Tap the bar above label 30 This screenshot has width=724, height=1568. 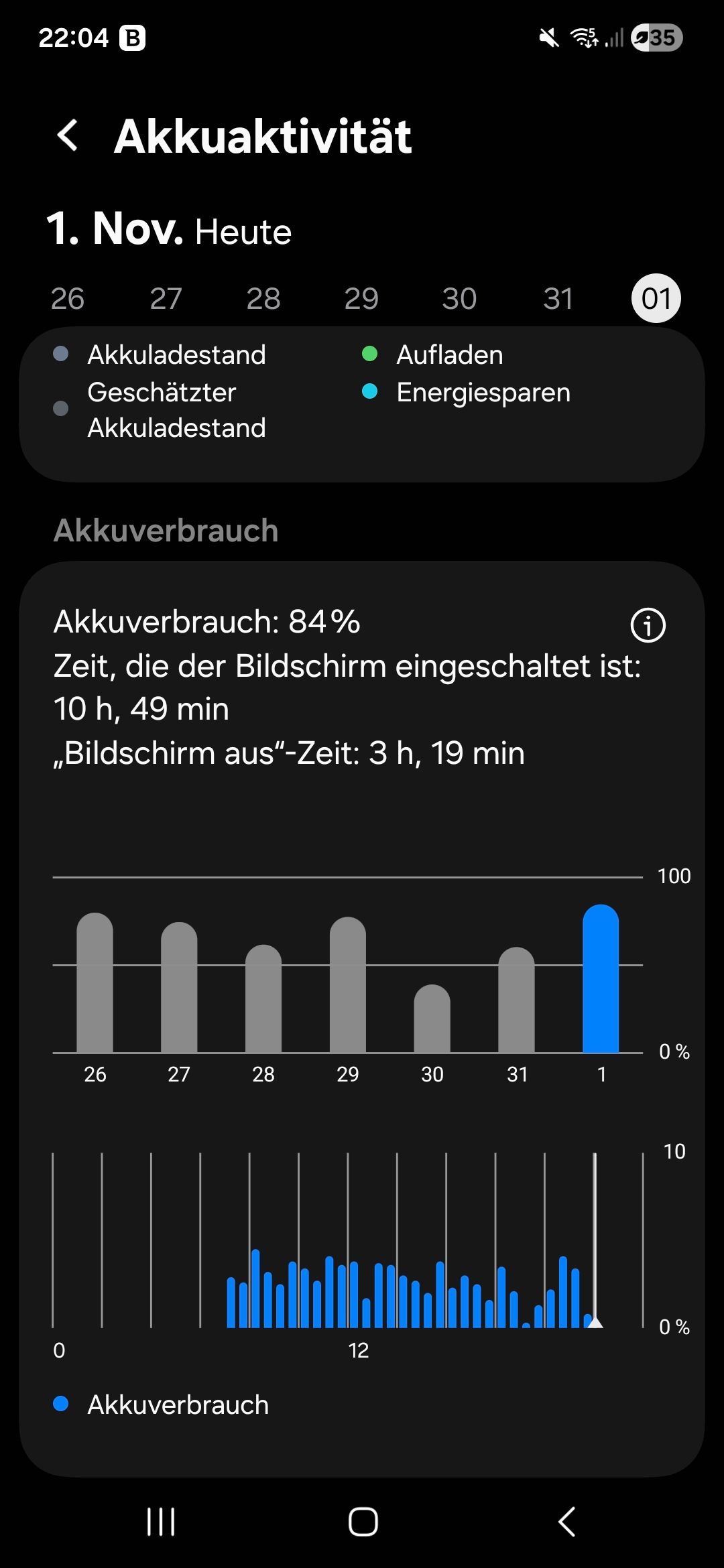coord(432,1019)
